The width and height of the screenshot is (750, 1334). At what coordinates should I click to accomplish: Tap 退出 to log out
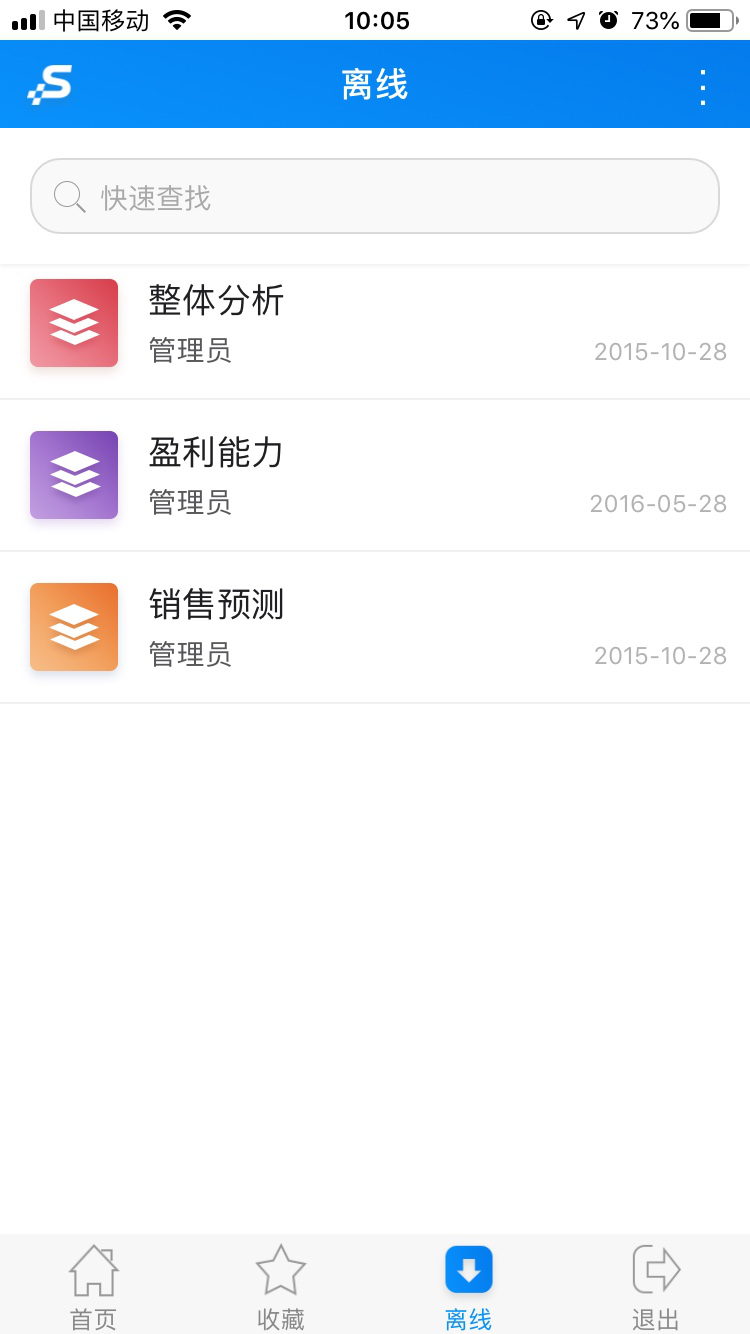click(656, 1287)
